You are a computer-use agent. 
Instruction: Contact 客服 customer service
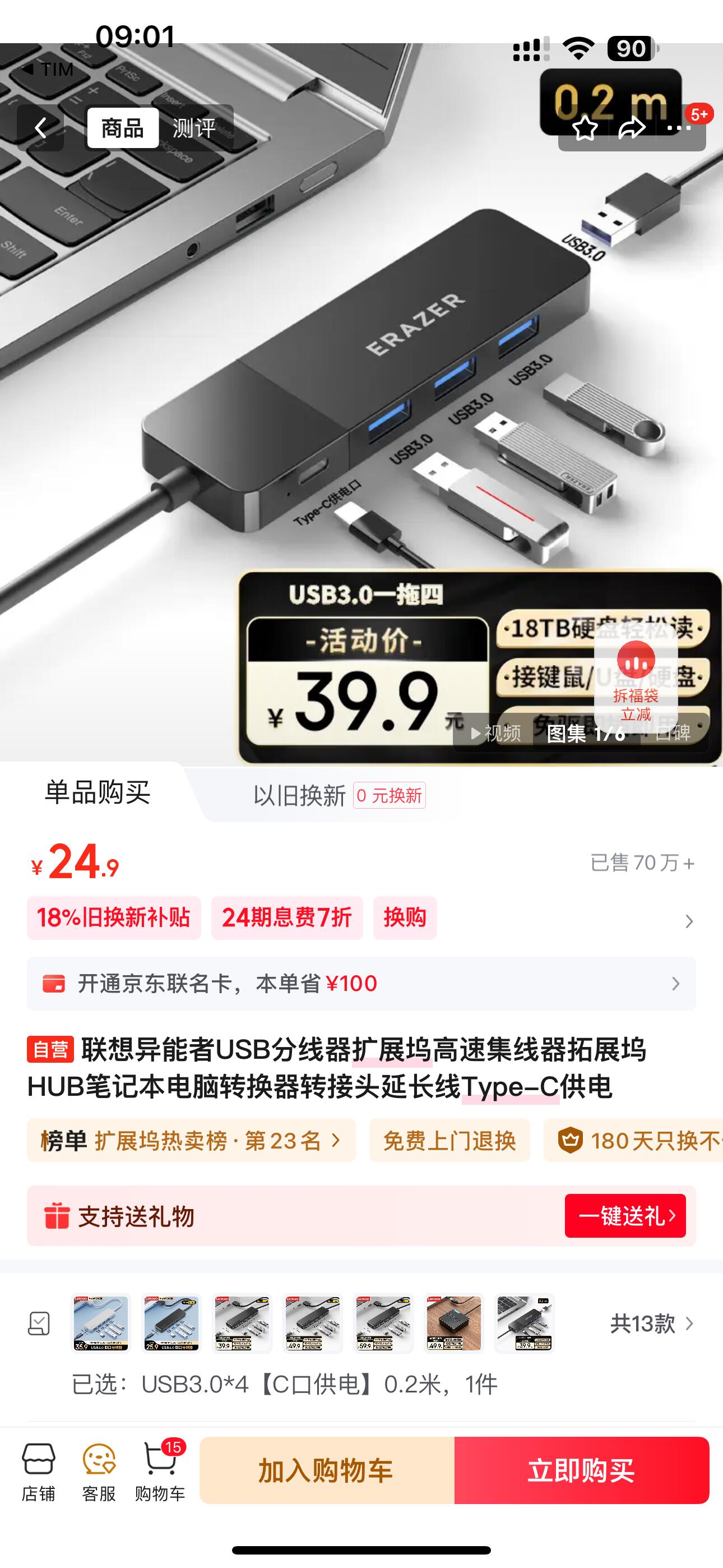(99, 1470)
